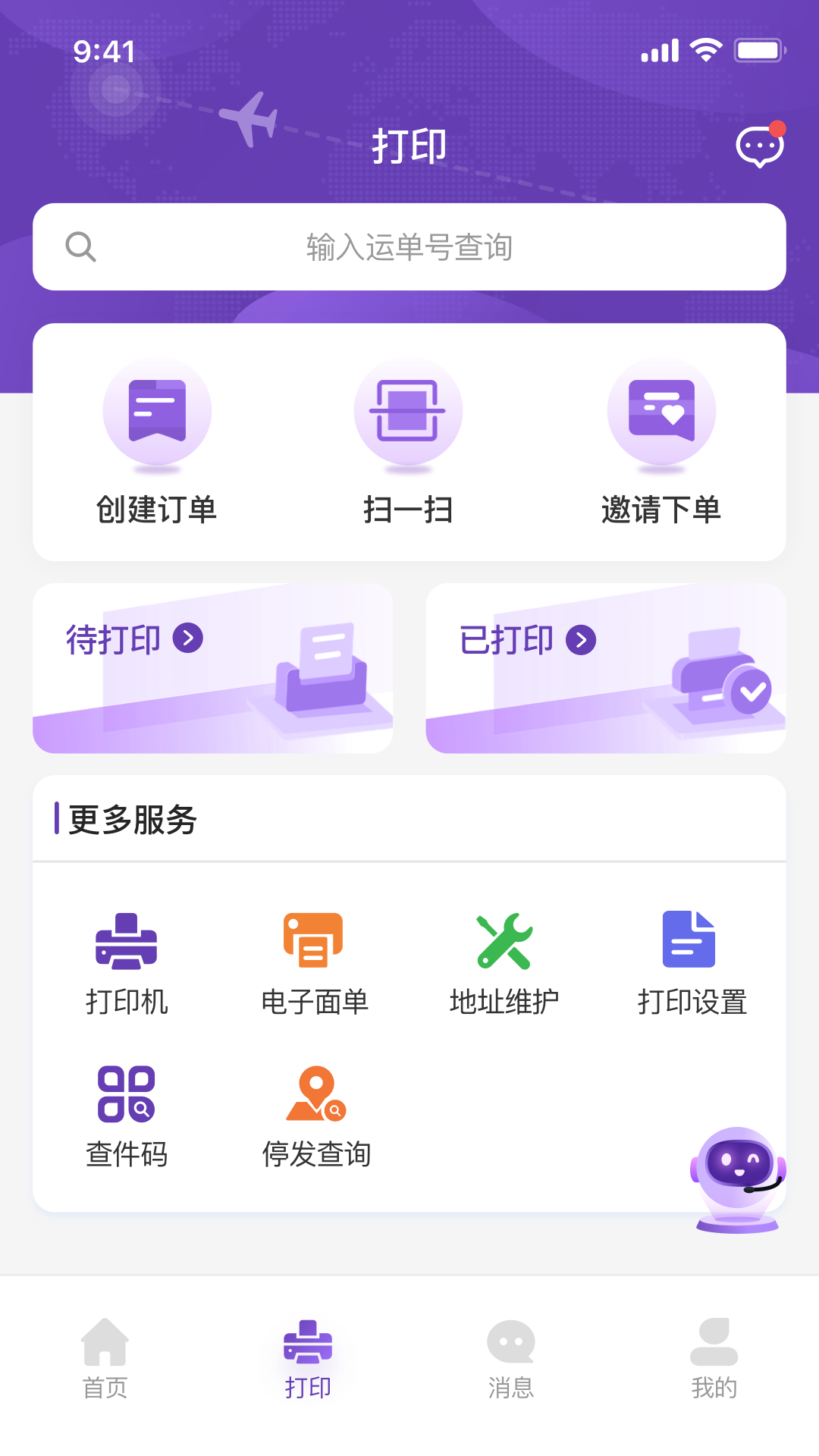Image resolution: width=819 pixels, height=1456 pixels.
Task: Select the 创建订单 (create order) icon
Action: point(156,409)
